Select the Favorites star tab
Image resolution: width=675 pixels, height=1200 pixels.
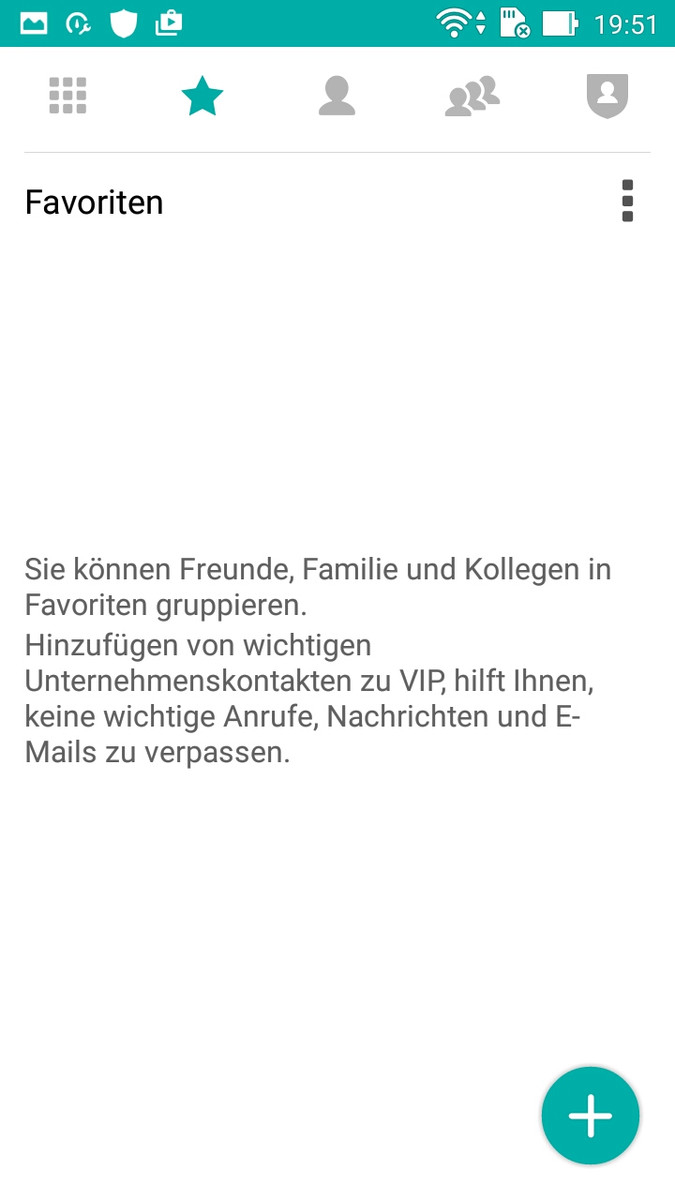(202, 96)
